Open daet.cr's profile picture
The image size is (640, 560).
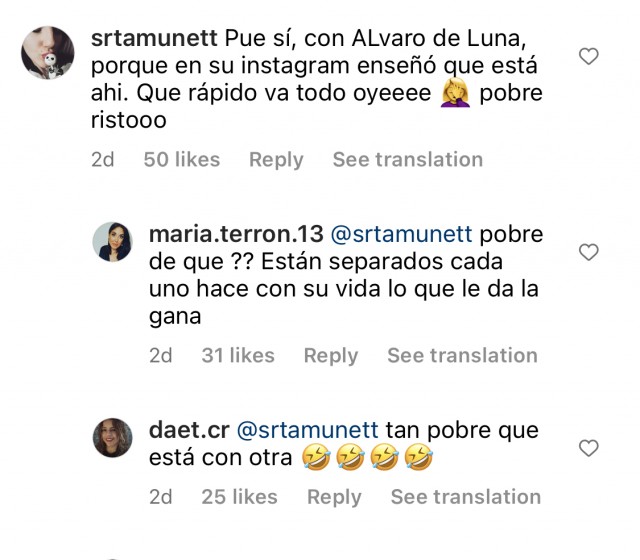[112, 437]
